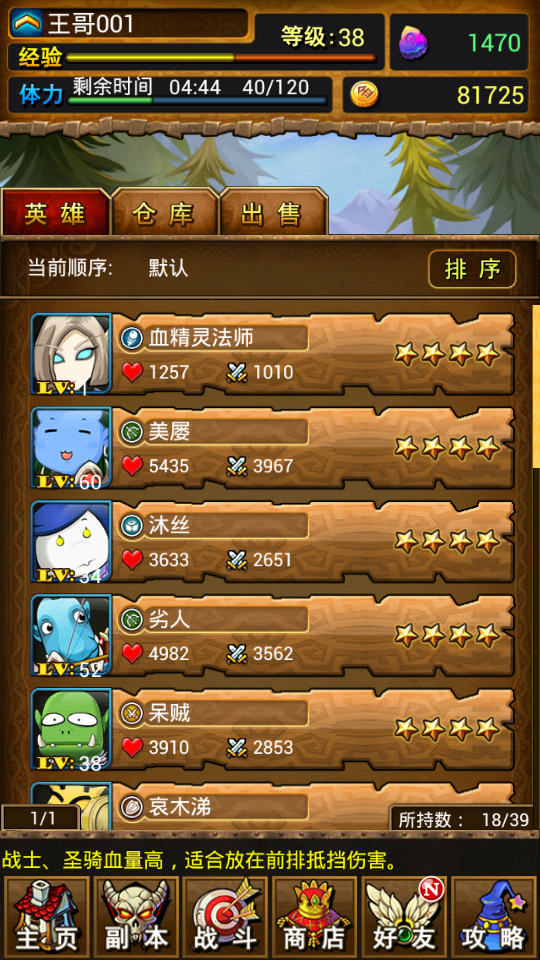
Task: Open hero 劣人 entry
Action: pos(272,636)
